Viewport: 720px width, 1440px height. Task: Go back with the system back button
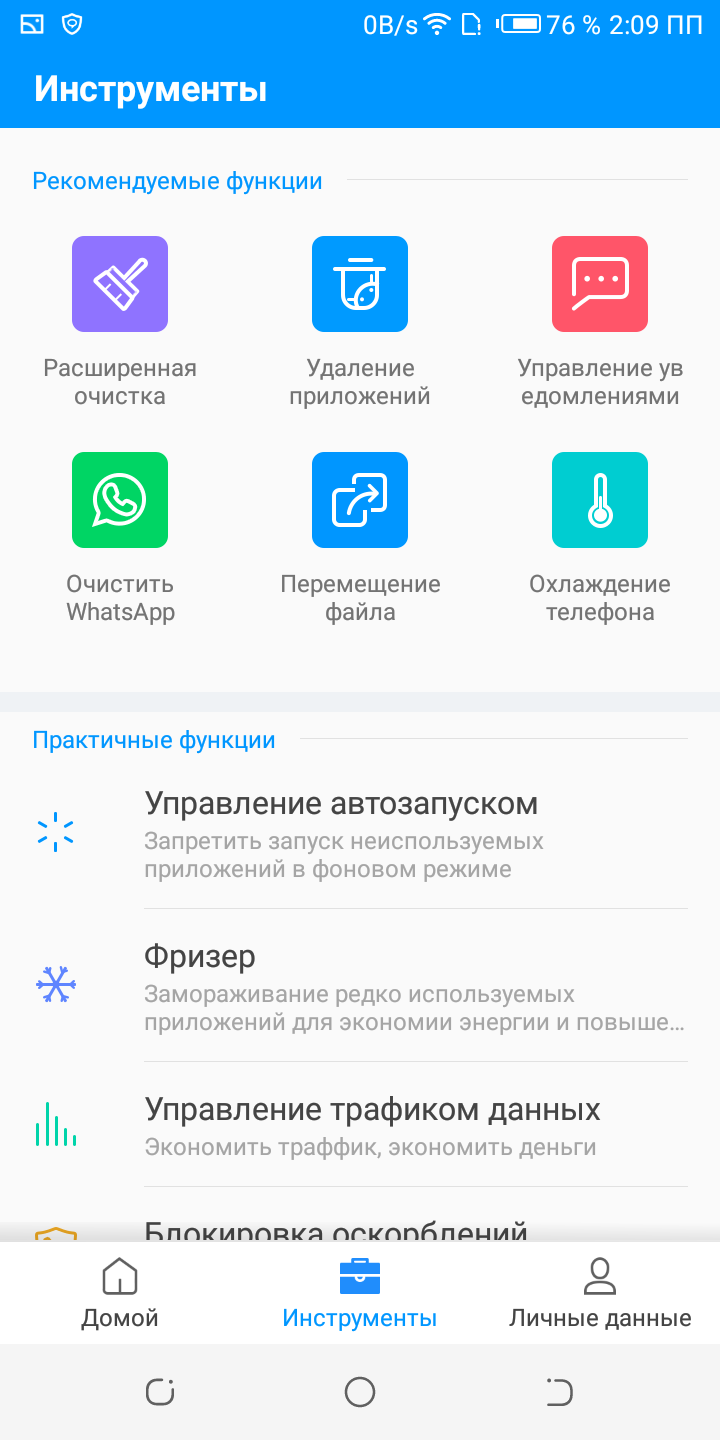pos(559,1392)
